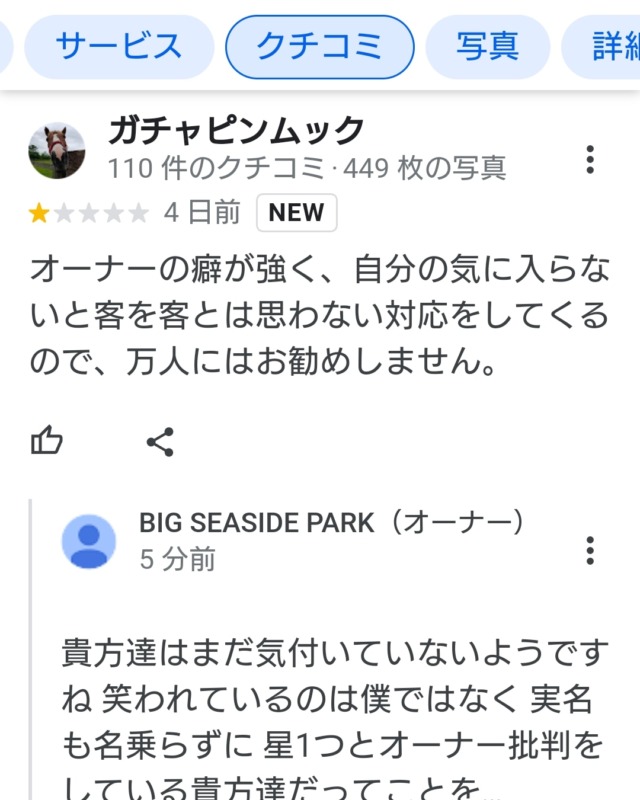Open overflow menu on BIG SEASIDE PARK's reply
Screen dimensions: 640x800
pyautogui.click(x=590, y=549)
